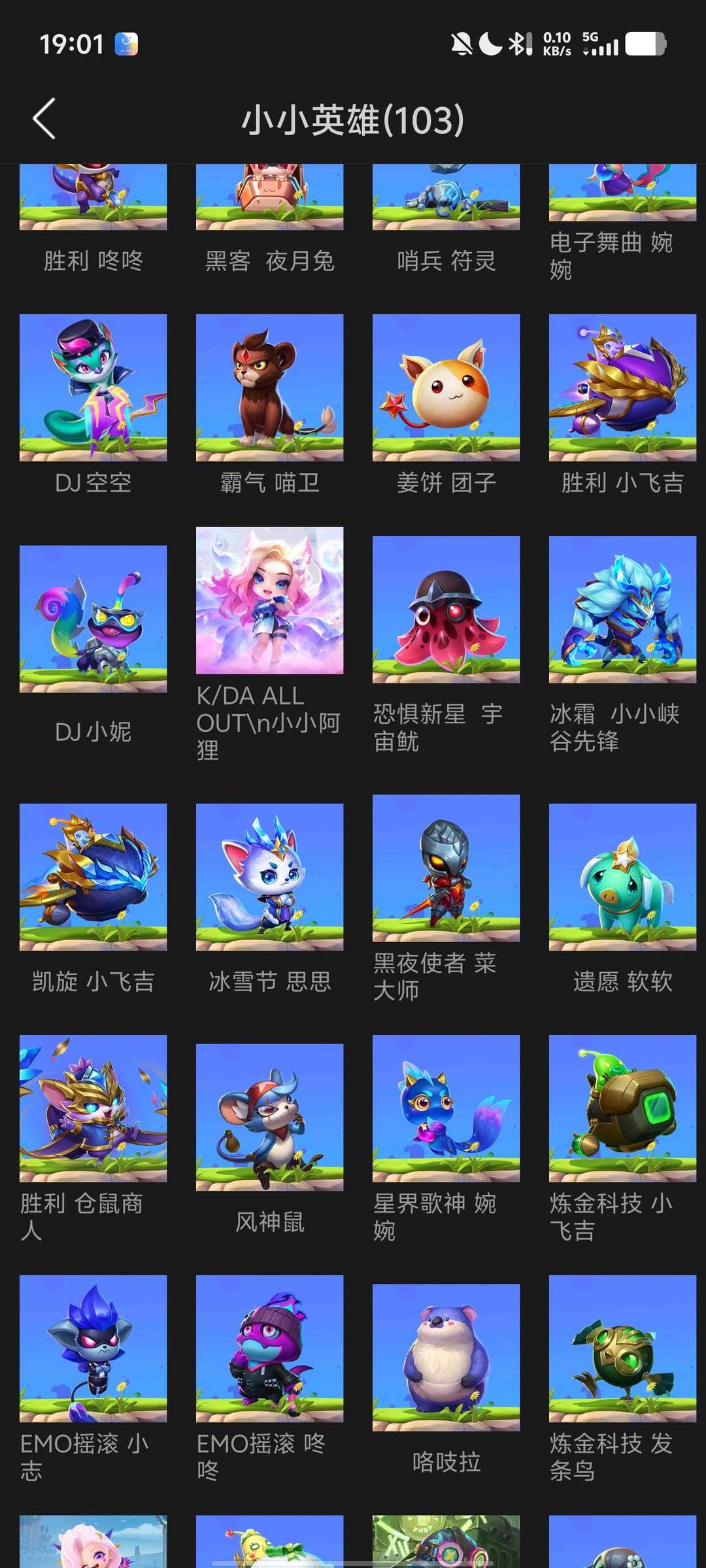Select the 黑夜使者 菜大师 hero

click(x=446, y=868)
